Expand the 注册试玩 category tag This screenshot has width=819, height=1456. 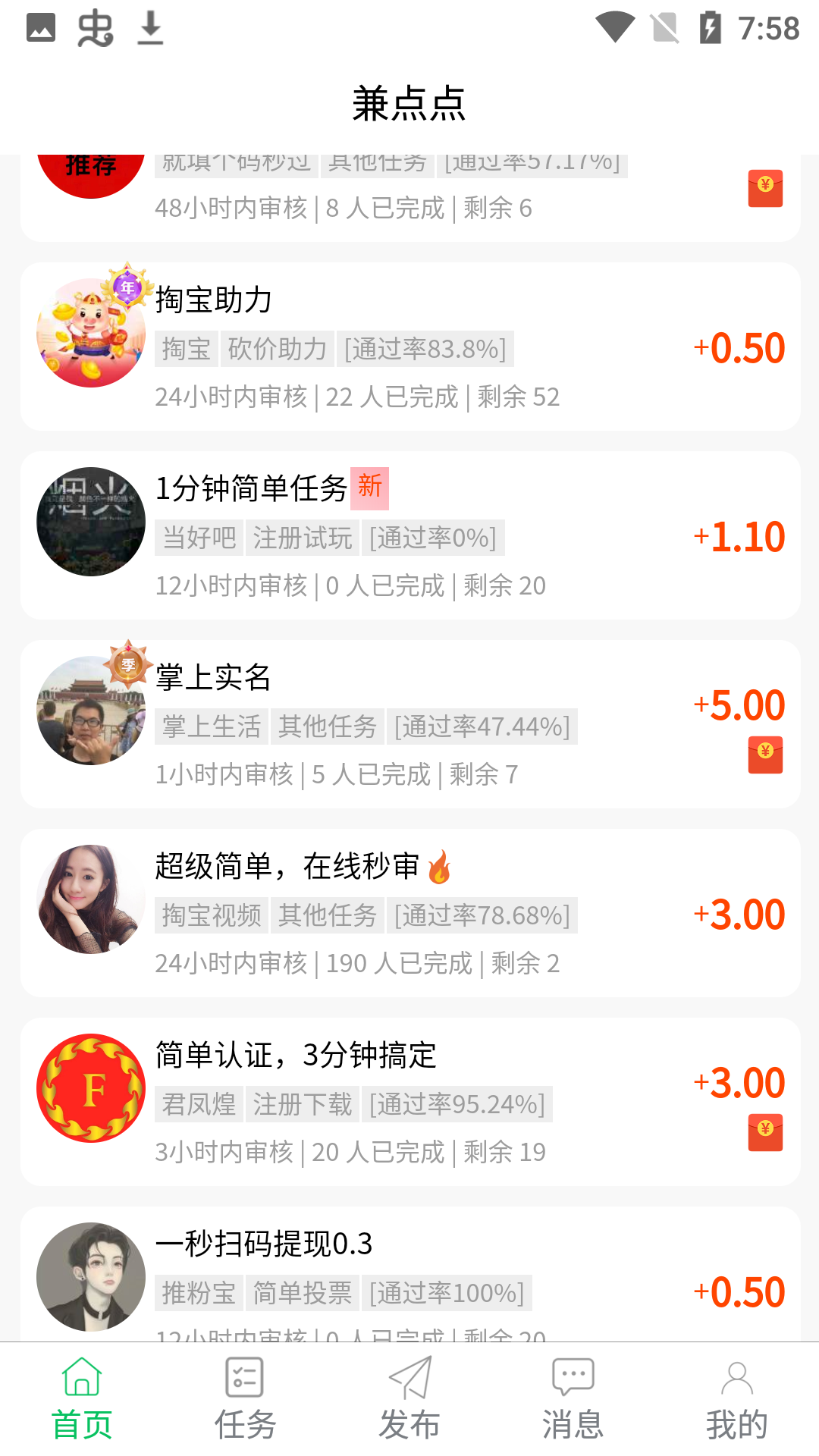click(302, 538)
